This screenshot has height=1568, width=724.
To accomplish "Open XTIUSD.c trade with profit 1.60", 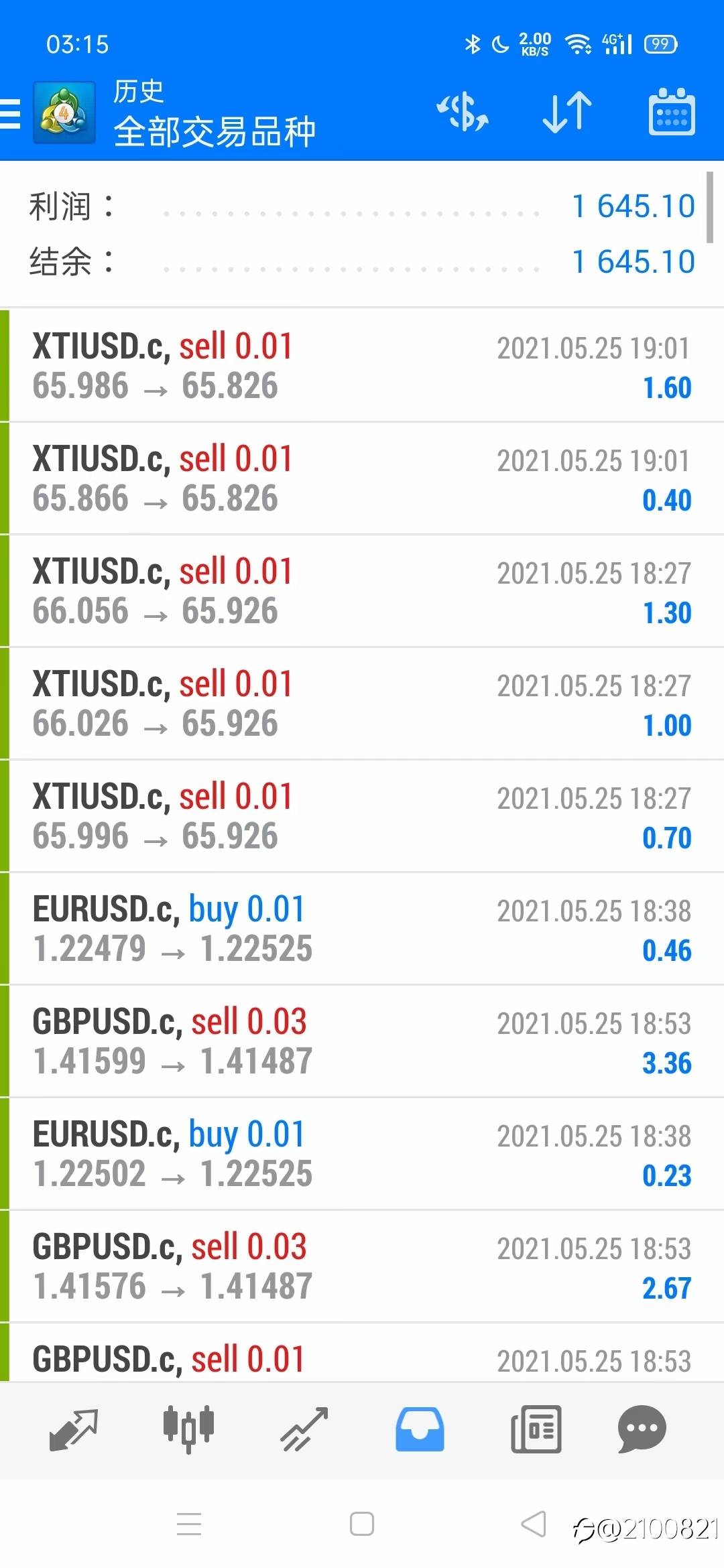I will click(x=362, y=366).
